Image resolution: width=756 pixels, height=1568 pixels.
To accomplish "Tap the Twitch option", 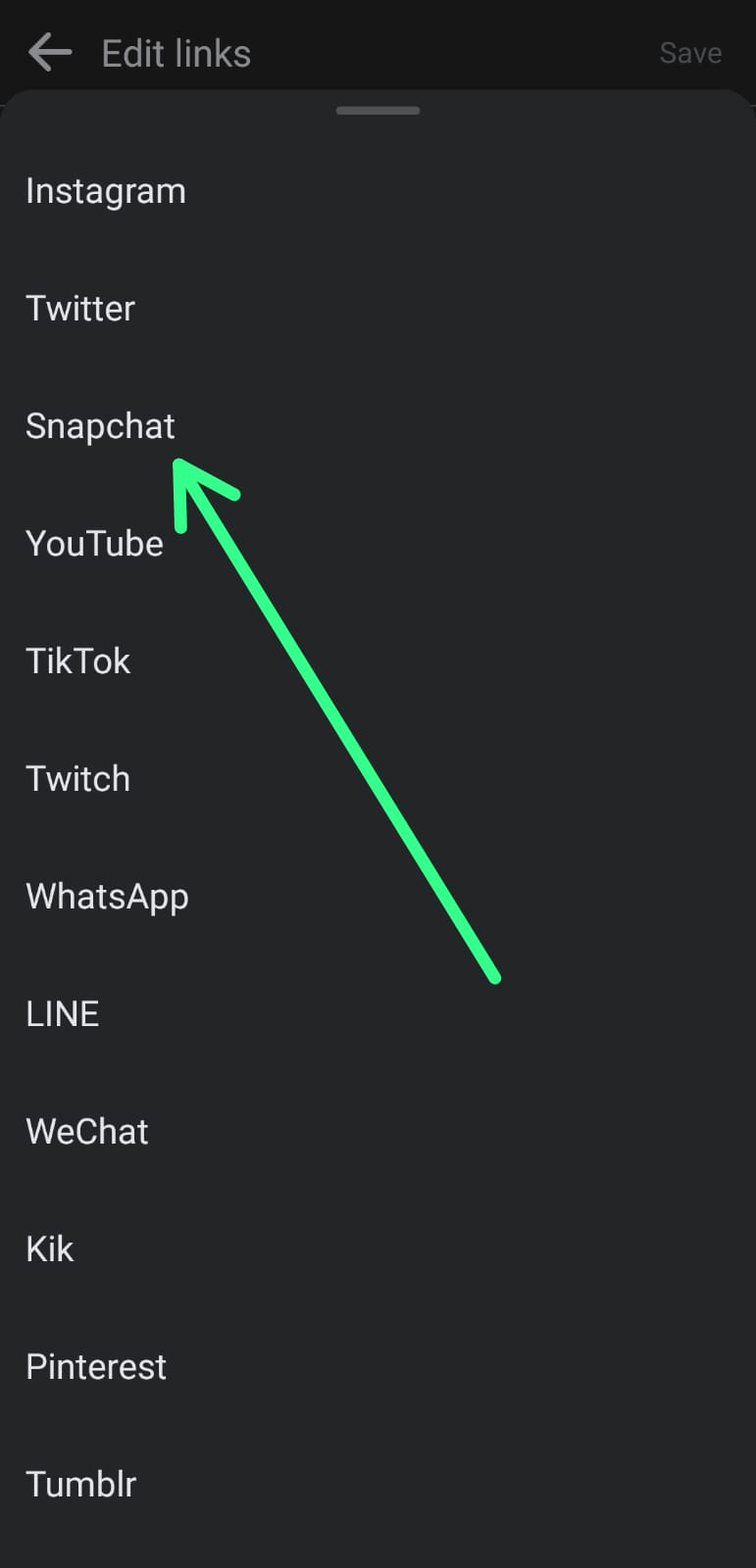I will pyautogui.click(x=378, y=779).
